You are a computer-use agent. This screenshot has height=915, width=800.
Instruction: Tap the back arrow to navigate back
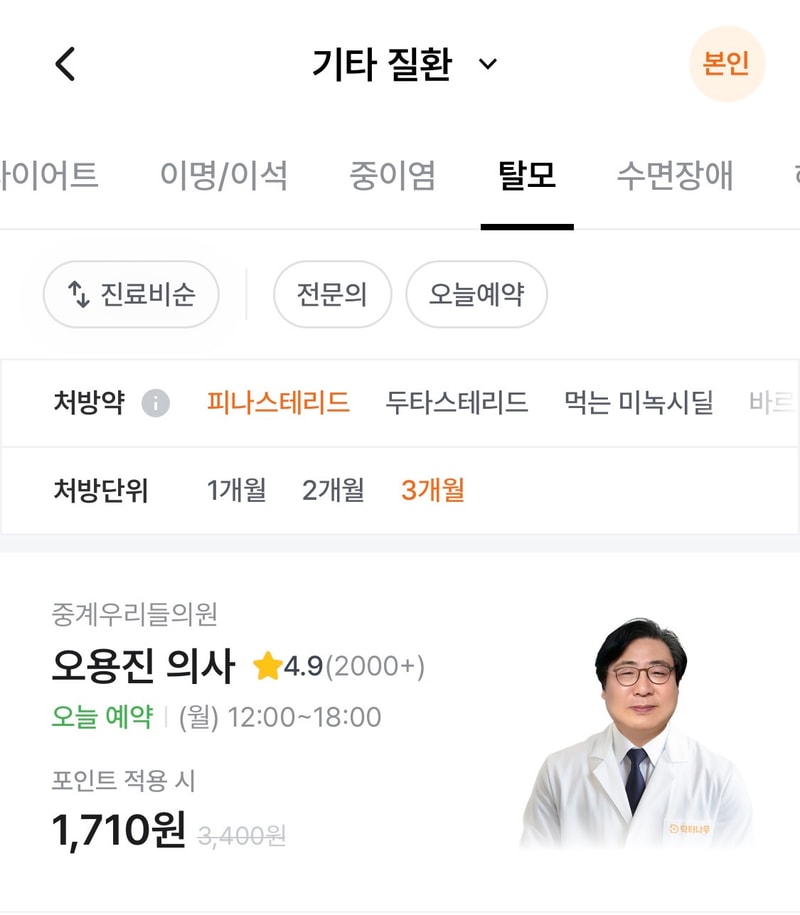pyautogui.click(x=66, y=62)
